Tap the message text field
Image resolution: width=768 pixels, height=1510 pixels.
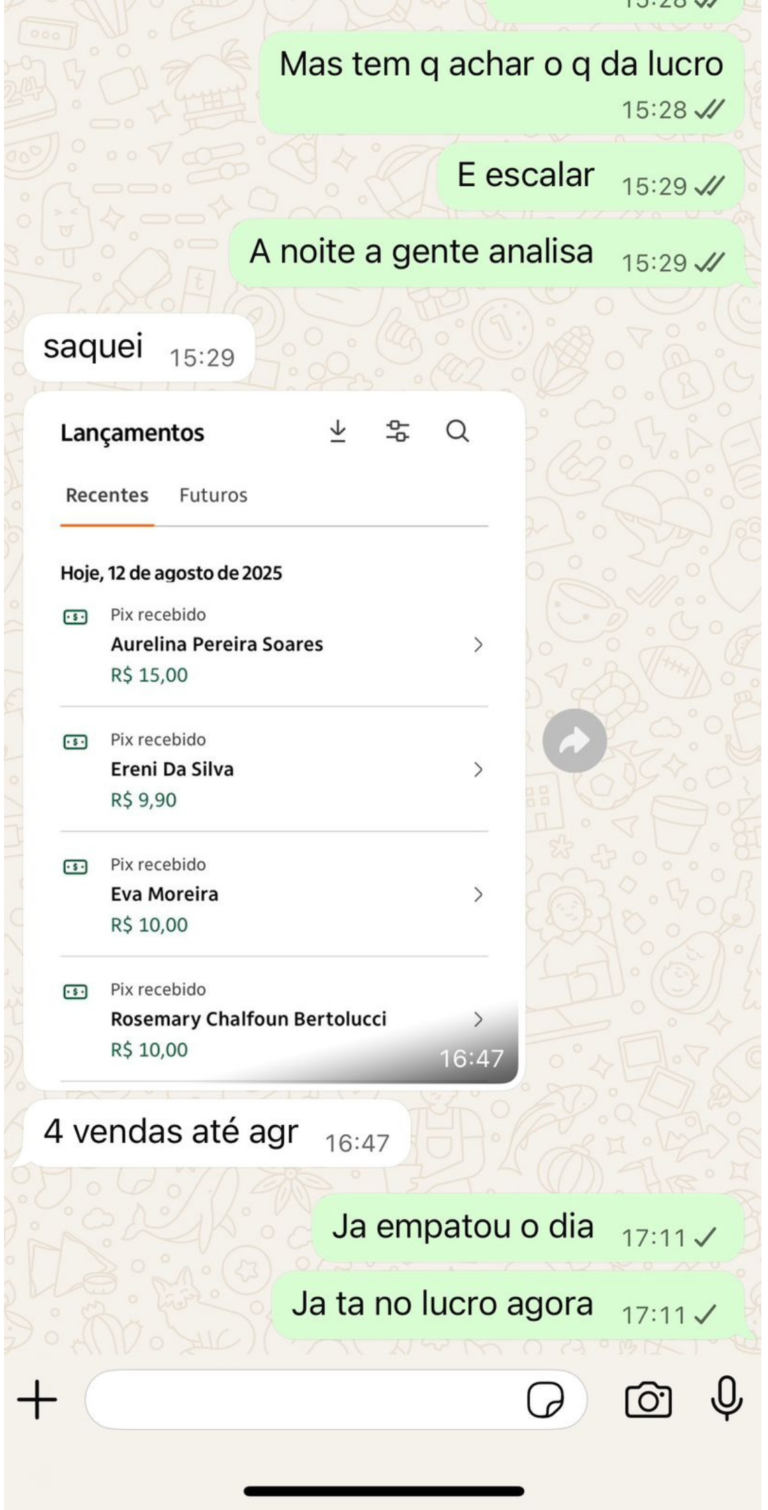click(300, 1400)
